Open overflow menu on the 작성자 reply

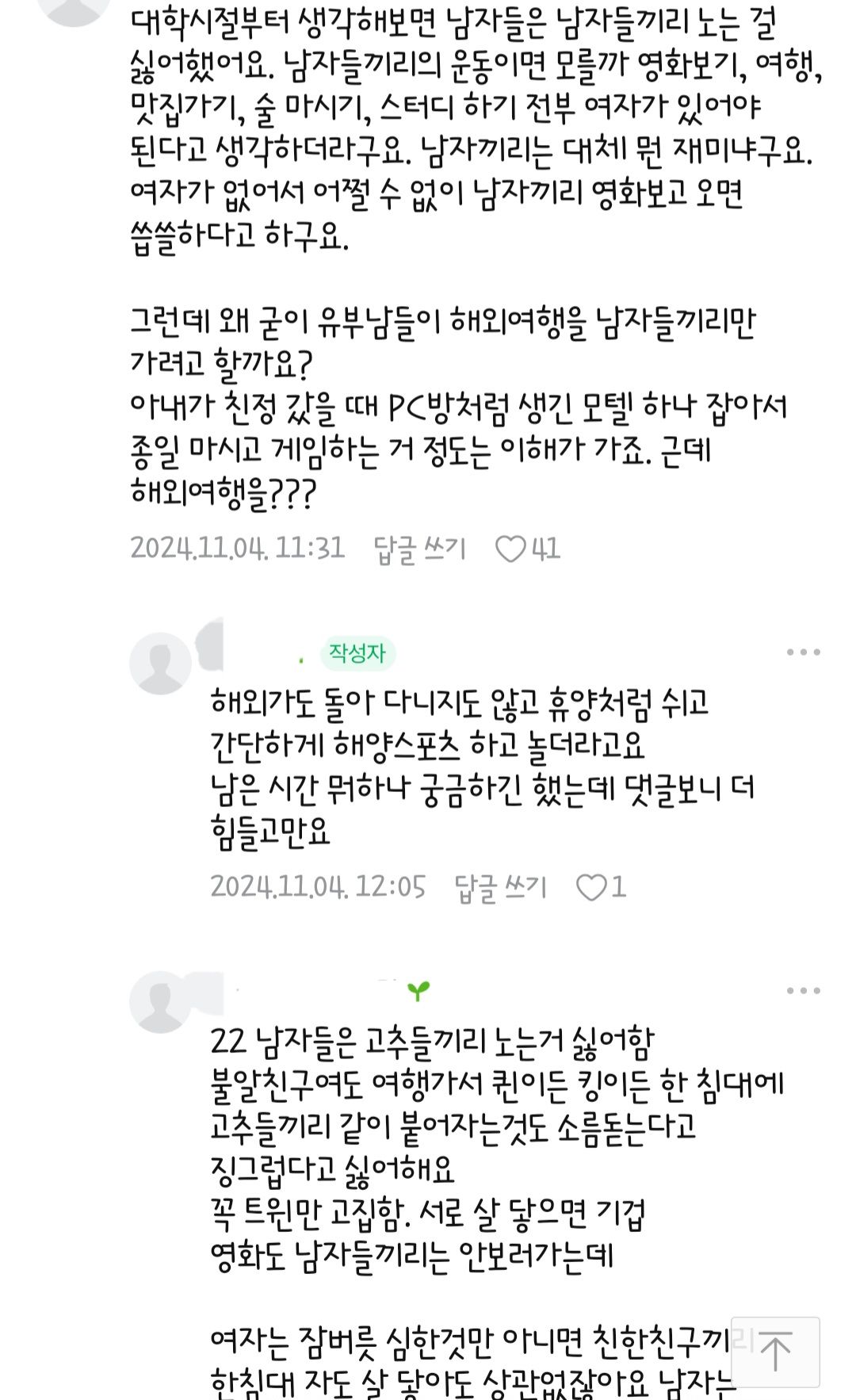coord(803,652)
